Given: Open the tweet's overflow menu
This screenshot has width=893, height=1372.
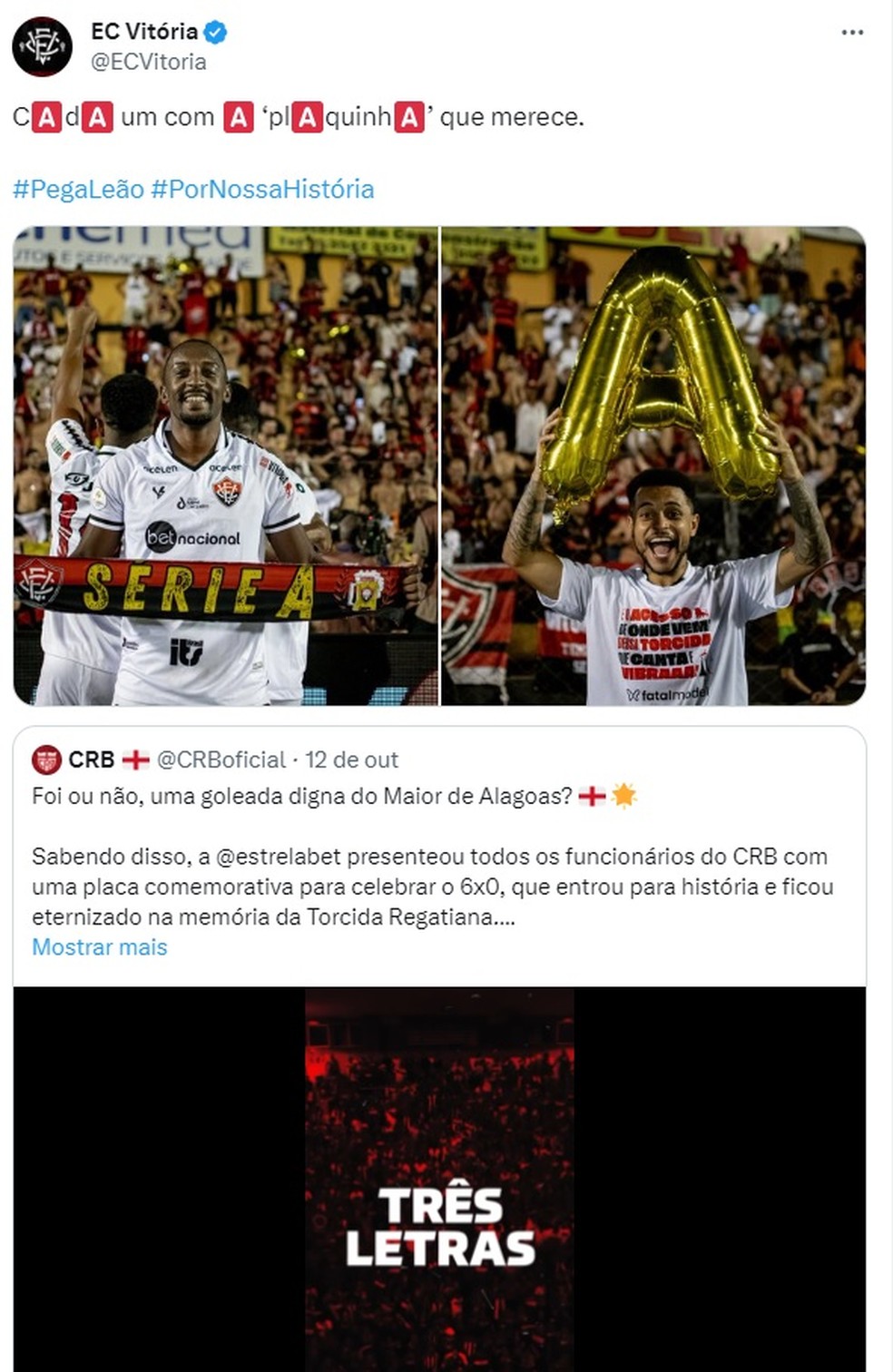Looking at the screenshot, I should pos(851,33).
